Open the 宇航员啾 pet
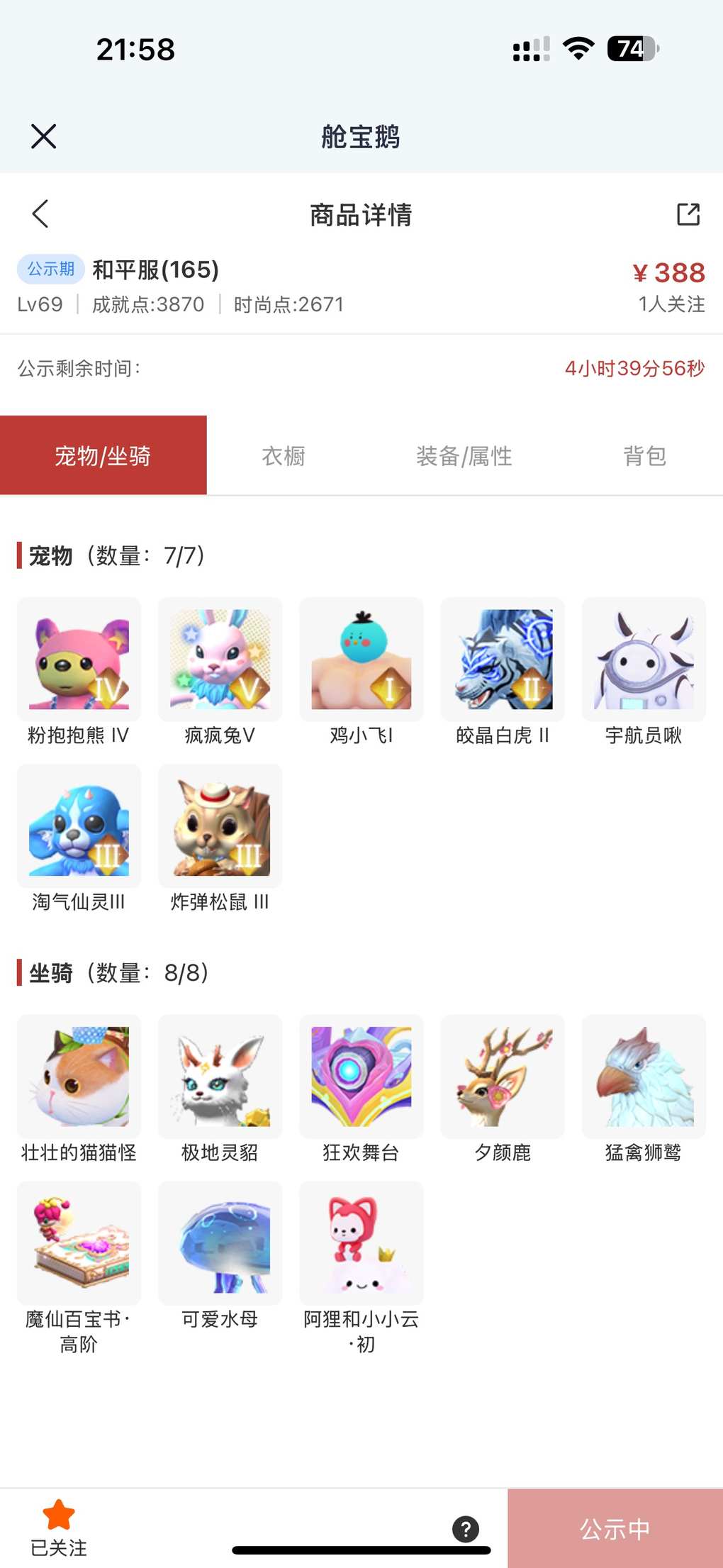Viewport: 723px width, 1568px height. (x=644, y=660)
